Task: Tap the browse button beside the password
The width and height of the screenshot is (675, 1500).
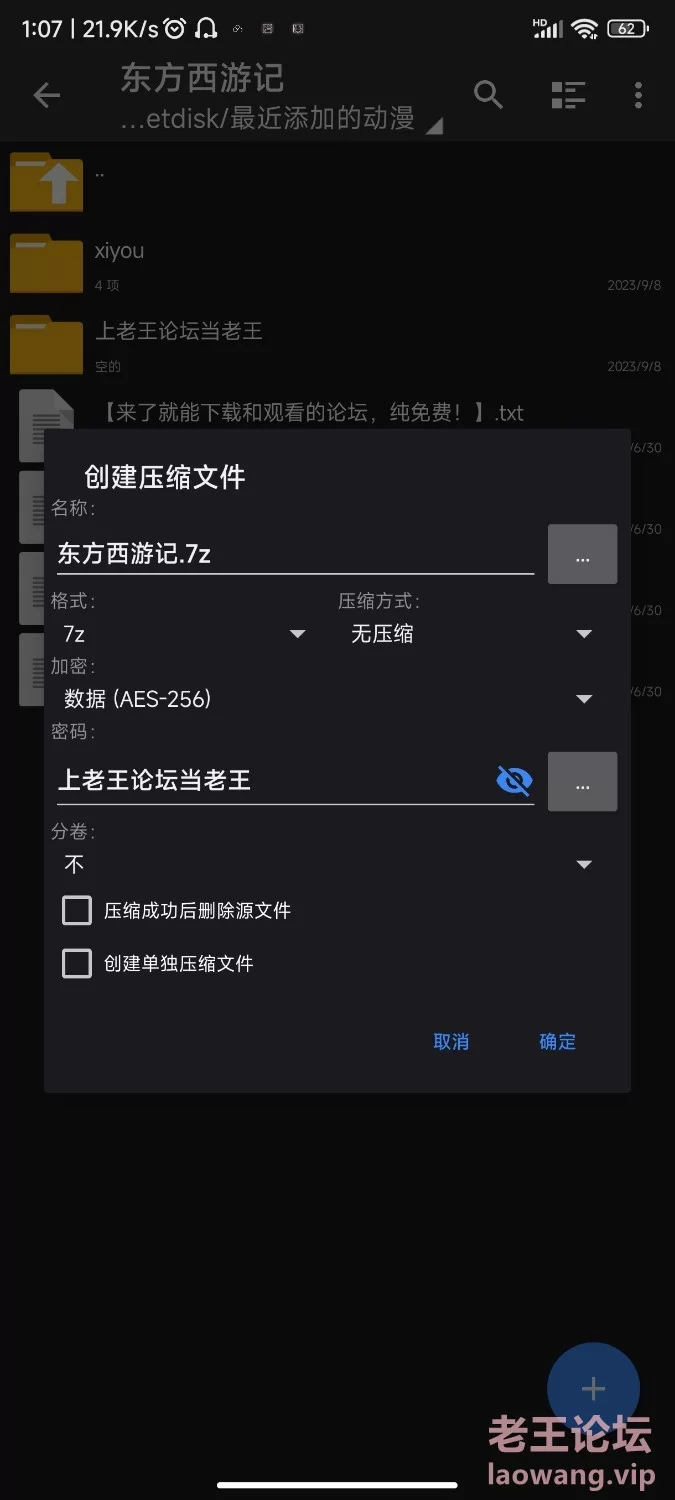Action: 582,781
